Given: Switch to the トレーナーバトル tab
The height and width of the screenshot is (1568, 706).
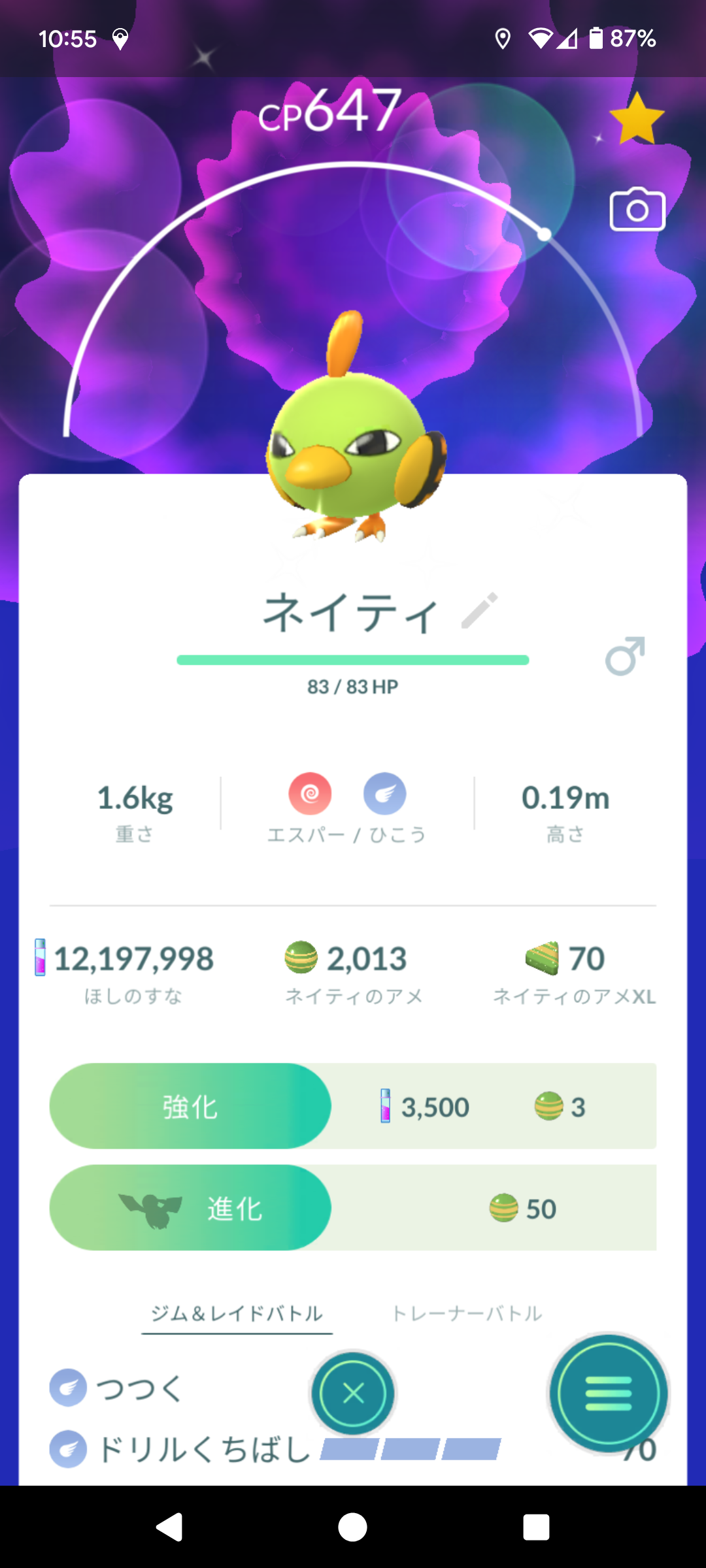Looking at the screenshot, I should tap(467, 1313).
